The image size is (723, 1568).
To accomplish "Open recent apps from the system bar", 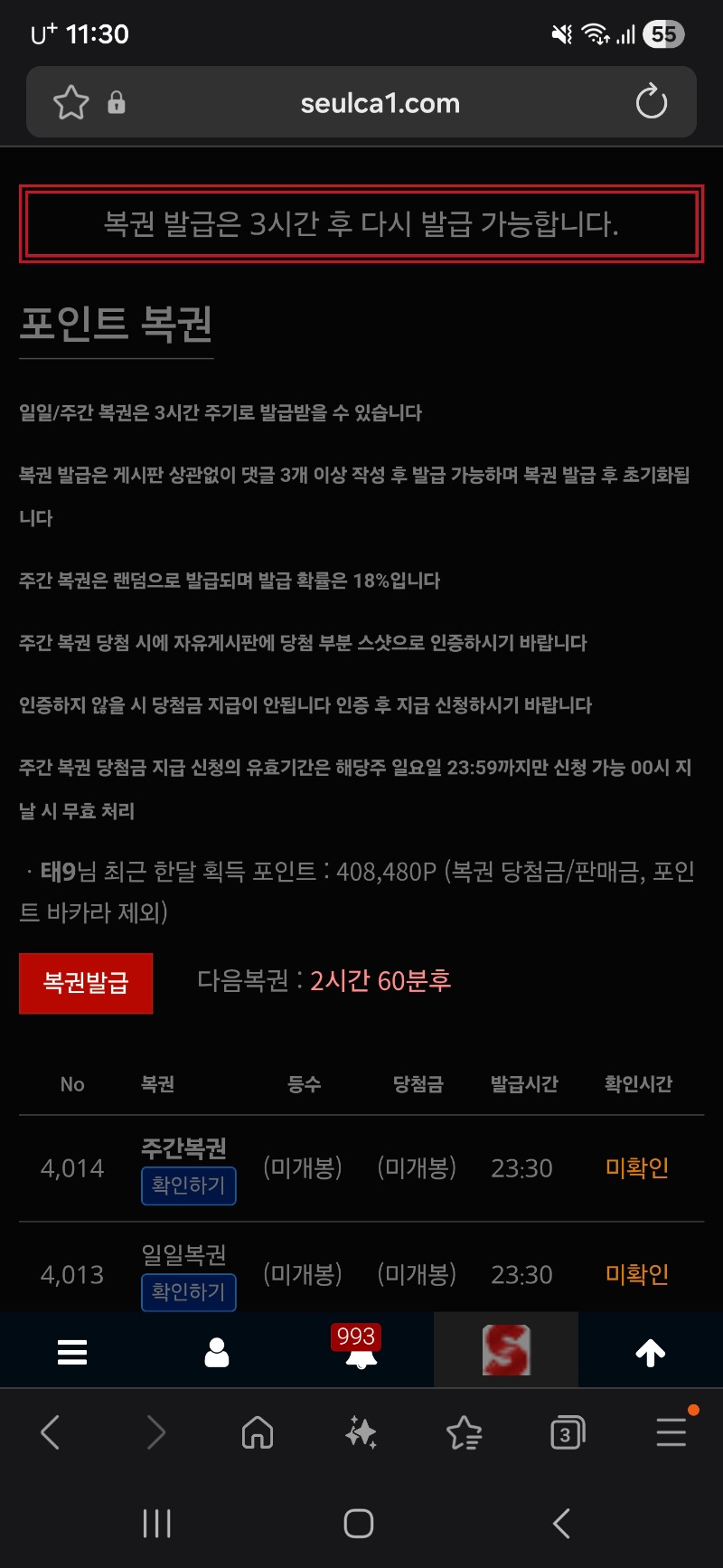I will point(156,1524).
